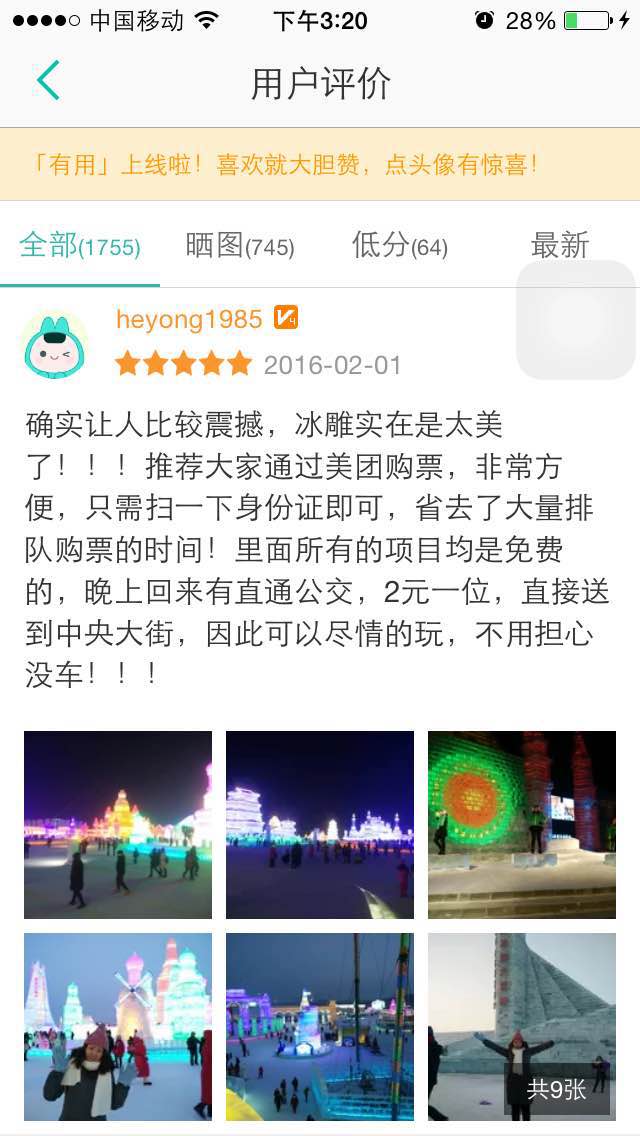Open the first ice castle night photo

(118, 825)
